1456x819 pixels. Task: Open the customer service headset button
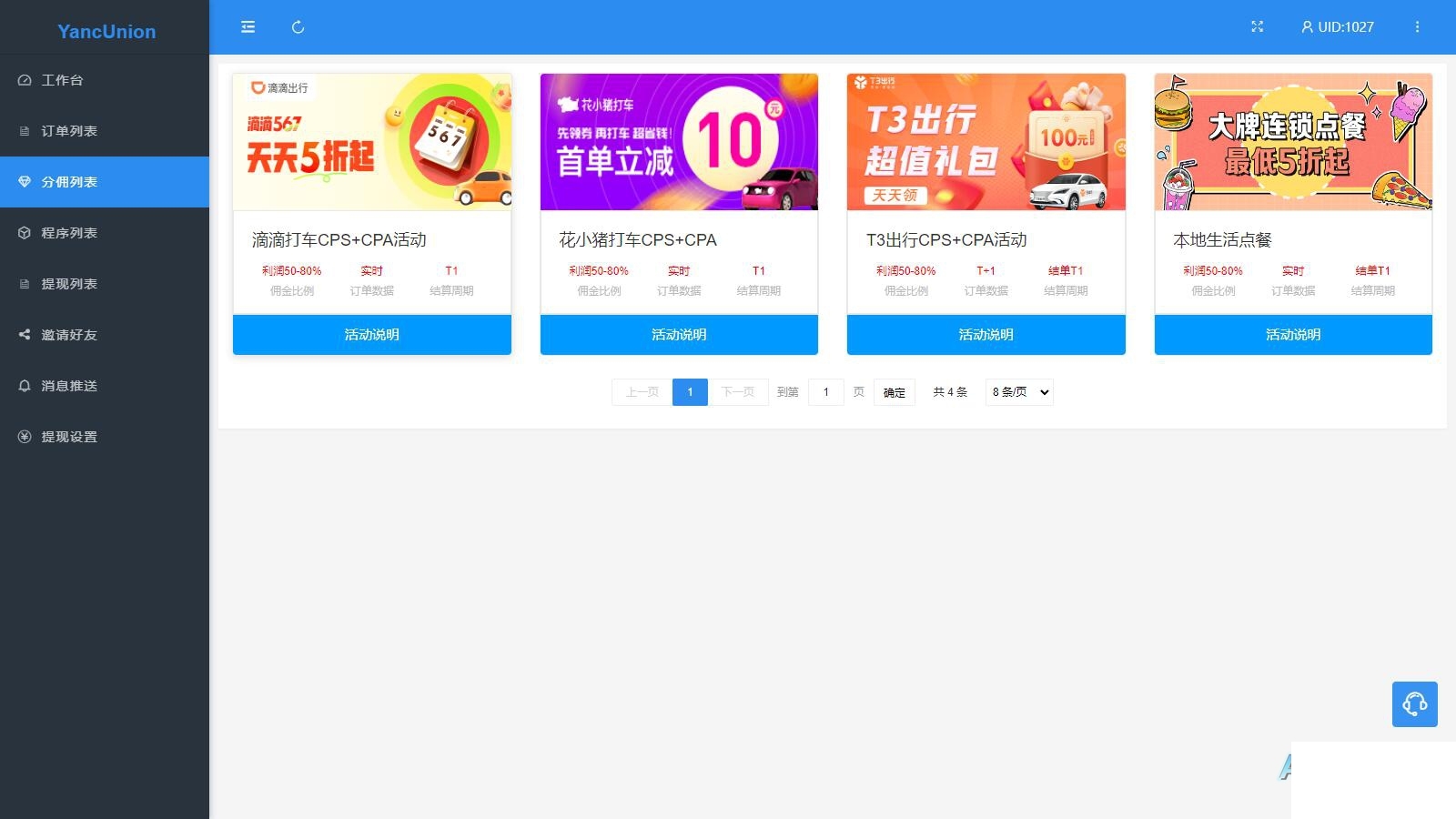tap(1414, 704)
